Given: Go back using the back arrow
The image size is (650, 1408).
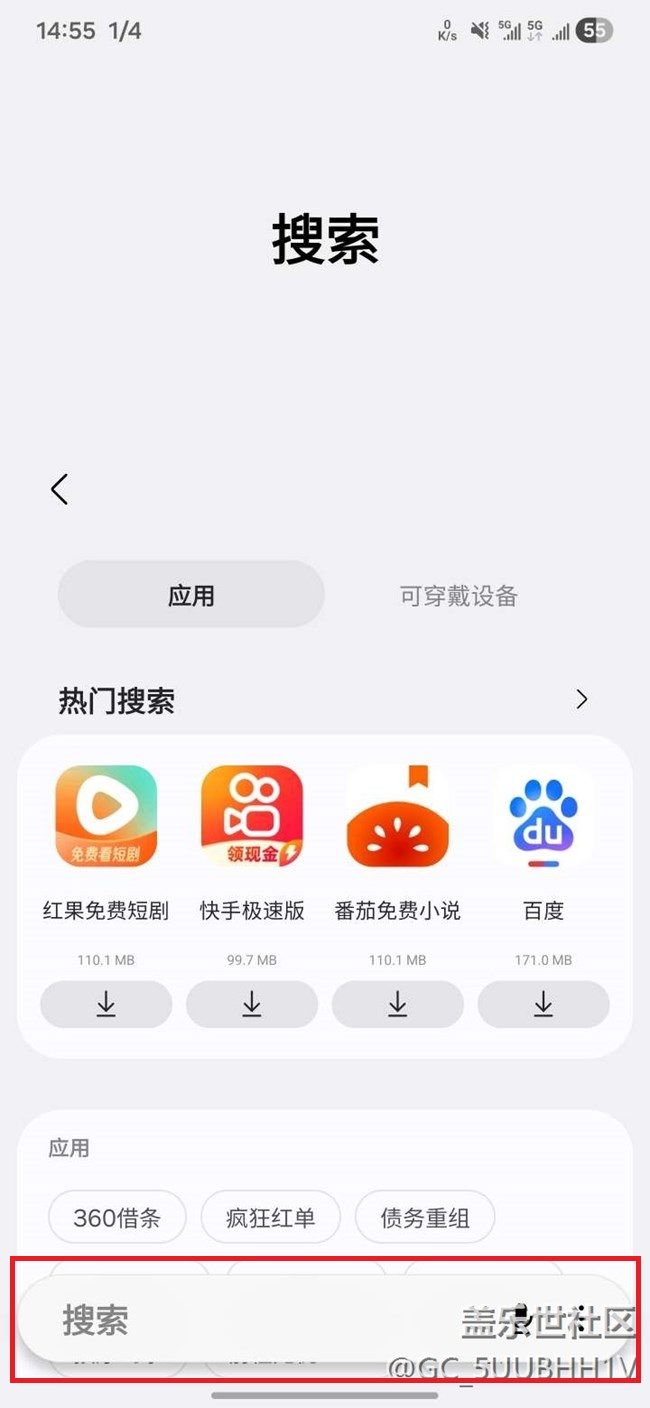Looking at the screenshot, I should coord(60,490).
